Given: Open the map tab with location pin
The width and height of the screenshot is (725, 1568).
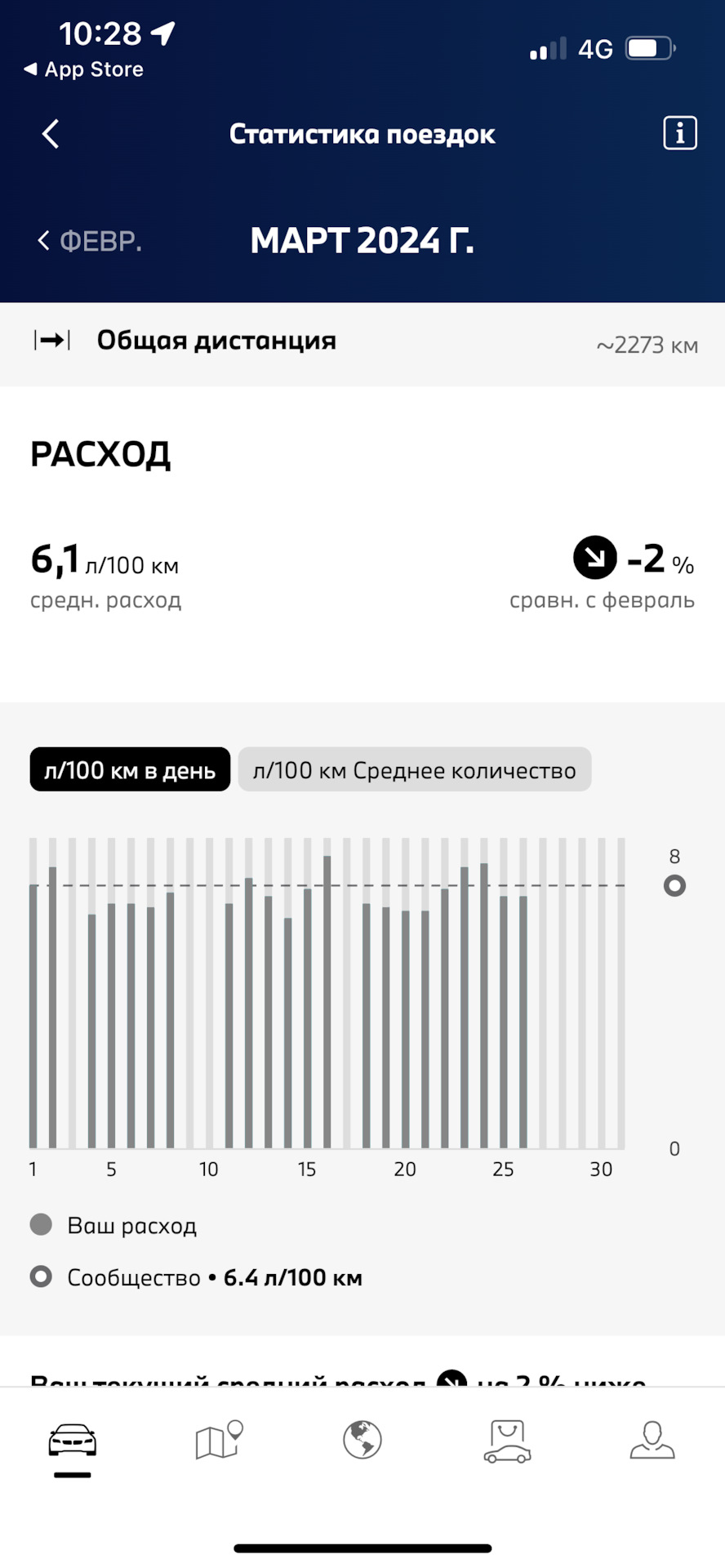Looking at the screenshot, I should tap(218, 1441).
